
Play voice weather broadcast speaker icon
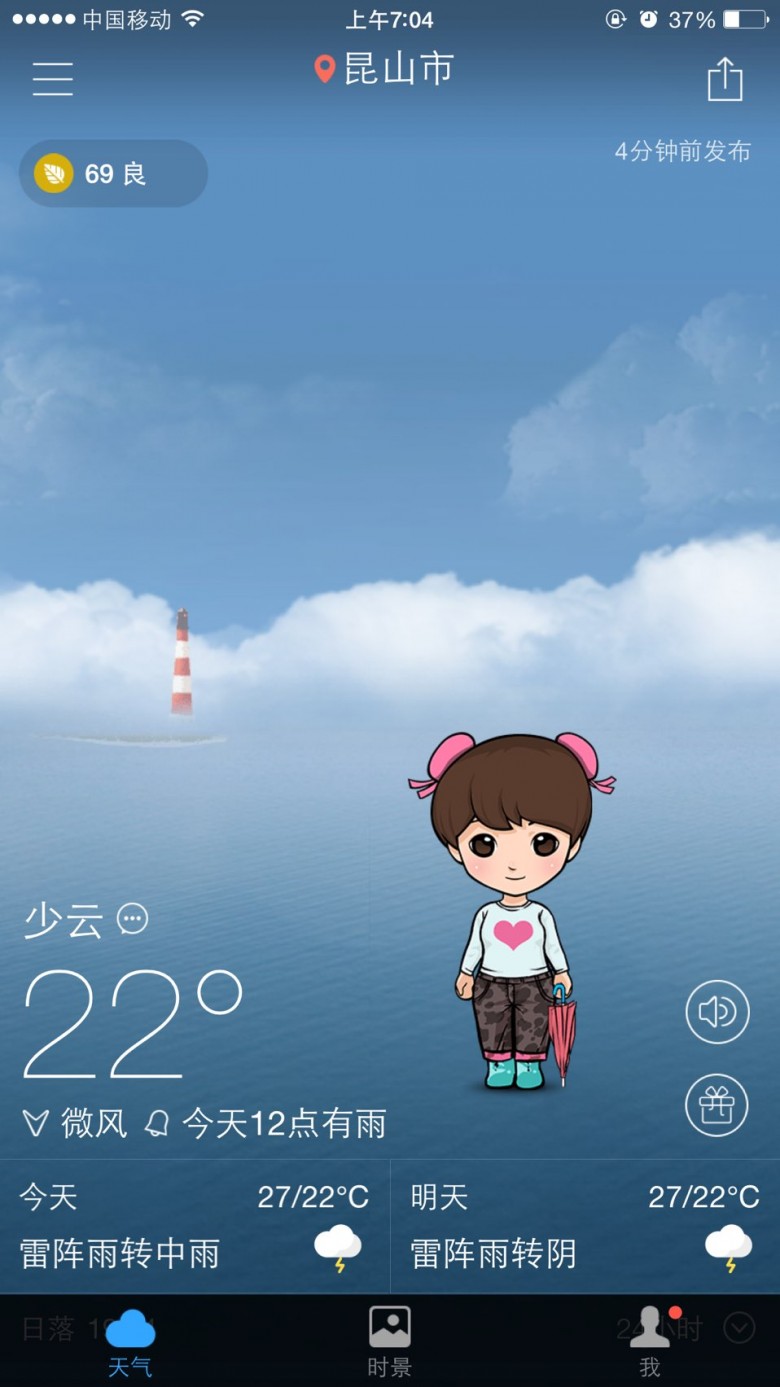click(717, 1012)
